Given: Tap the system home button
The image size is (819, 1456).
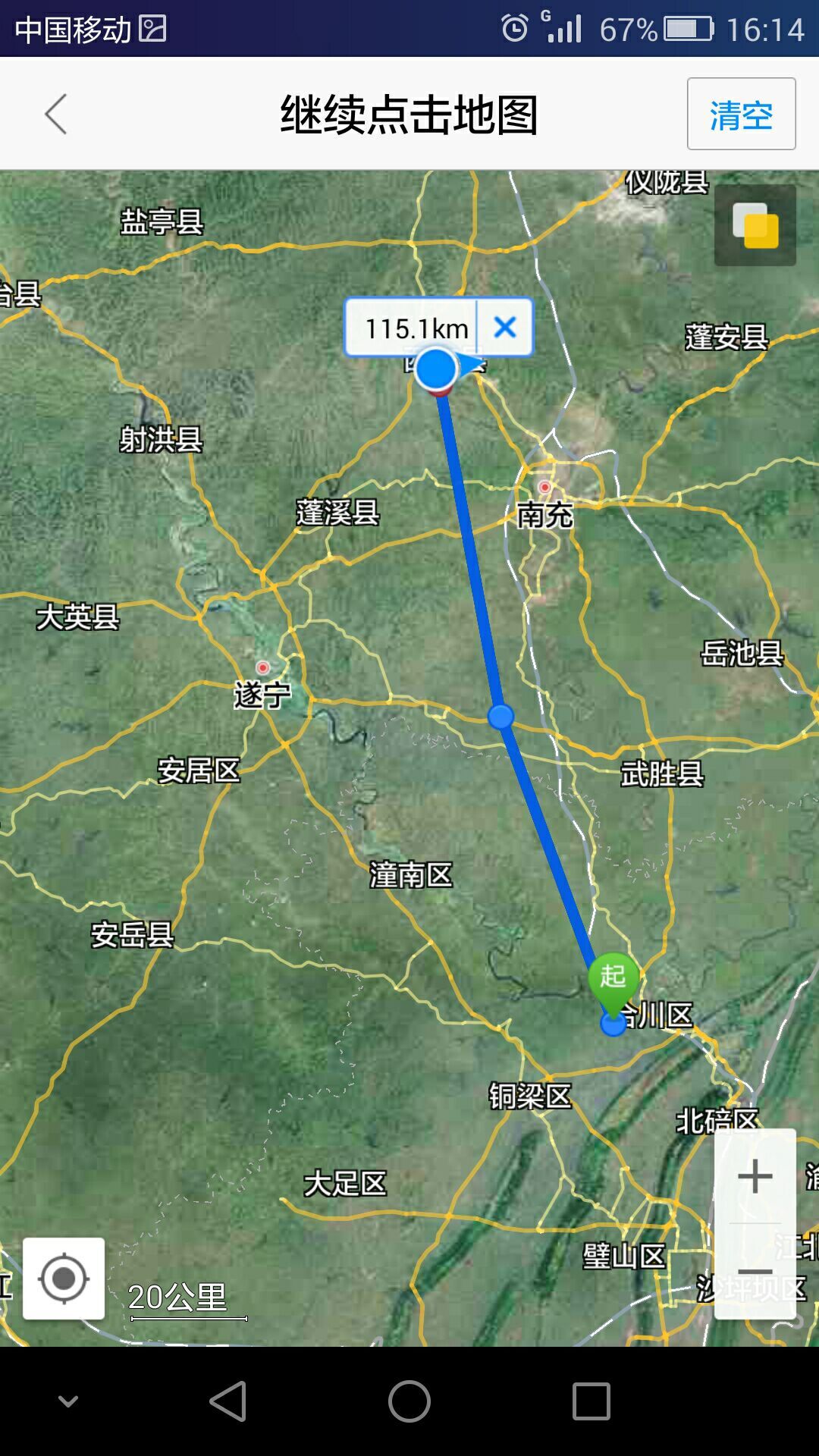Looking at the screenshot, I should tap(409, 1401).
